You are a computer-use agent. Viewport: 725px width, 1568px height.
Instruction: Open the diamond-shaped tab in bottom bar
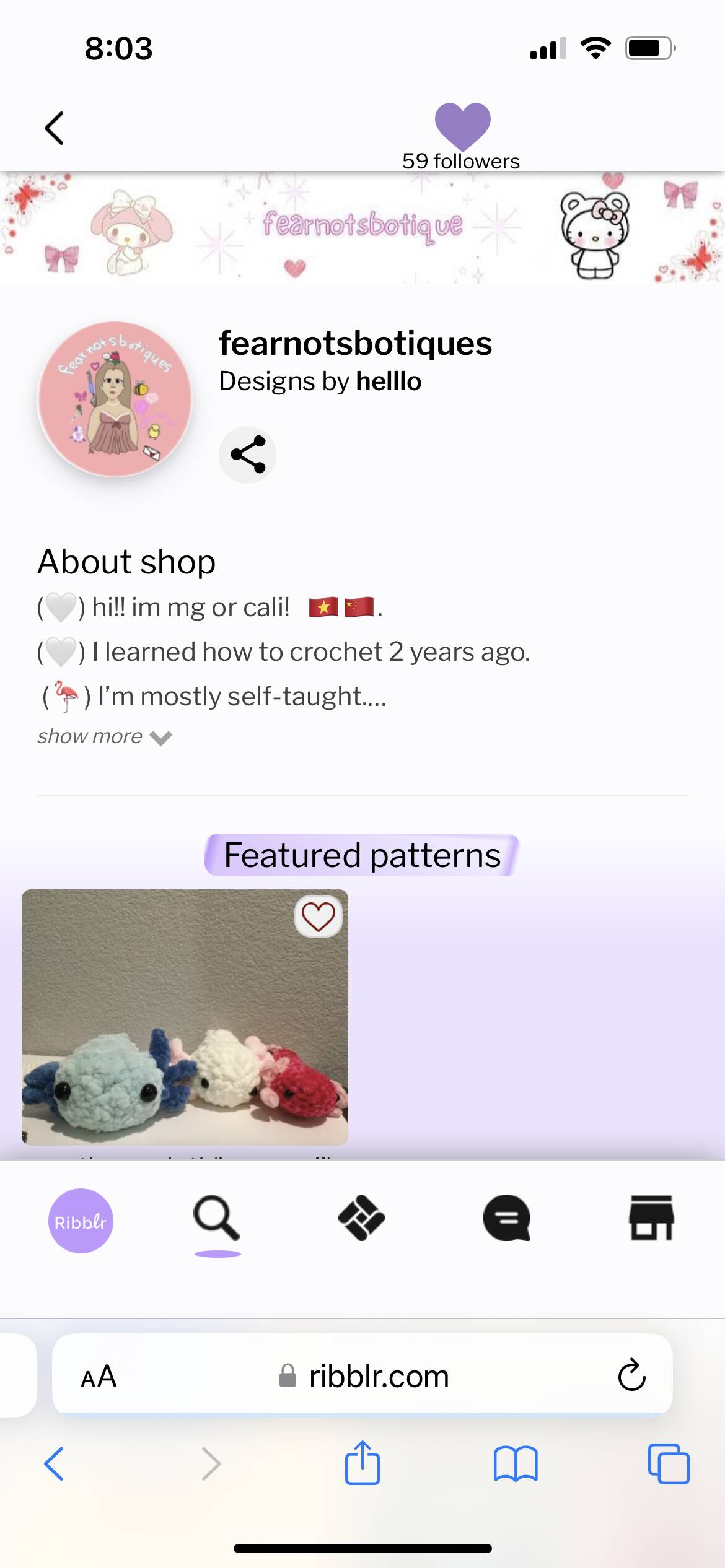[361, 1218]
